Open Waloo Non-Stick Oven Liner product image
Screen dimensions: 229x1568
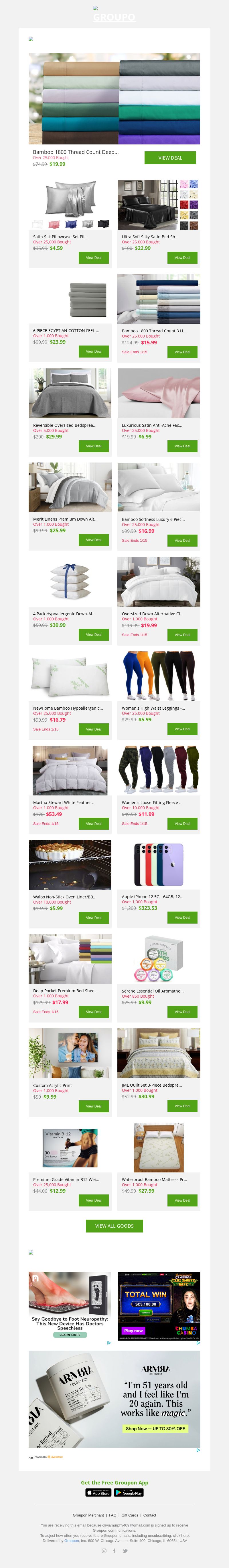pos(70,864)
